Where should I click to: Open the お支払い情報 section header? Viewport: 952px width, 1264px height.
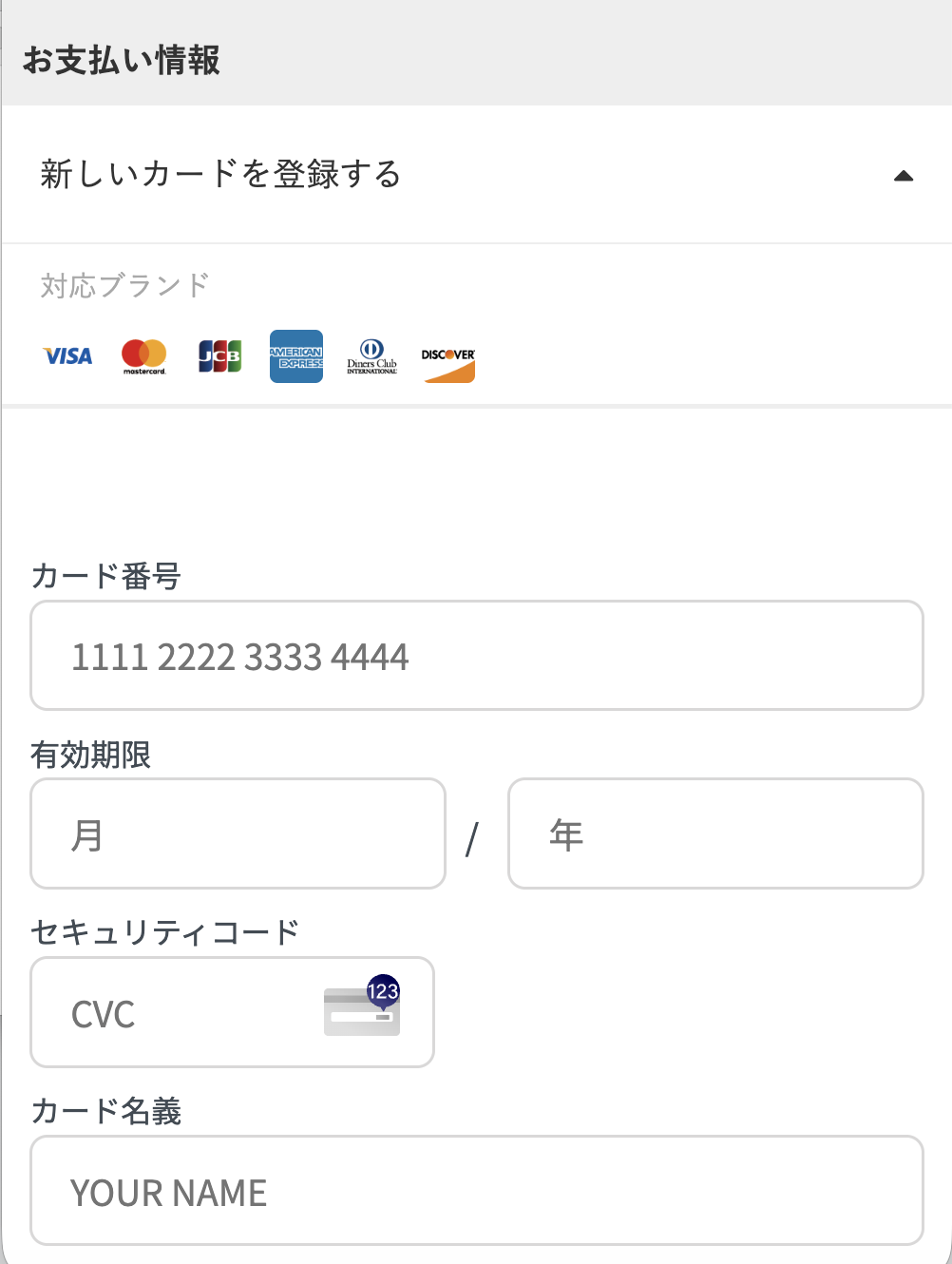pyautogui.click(x=124, y=60)
